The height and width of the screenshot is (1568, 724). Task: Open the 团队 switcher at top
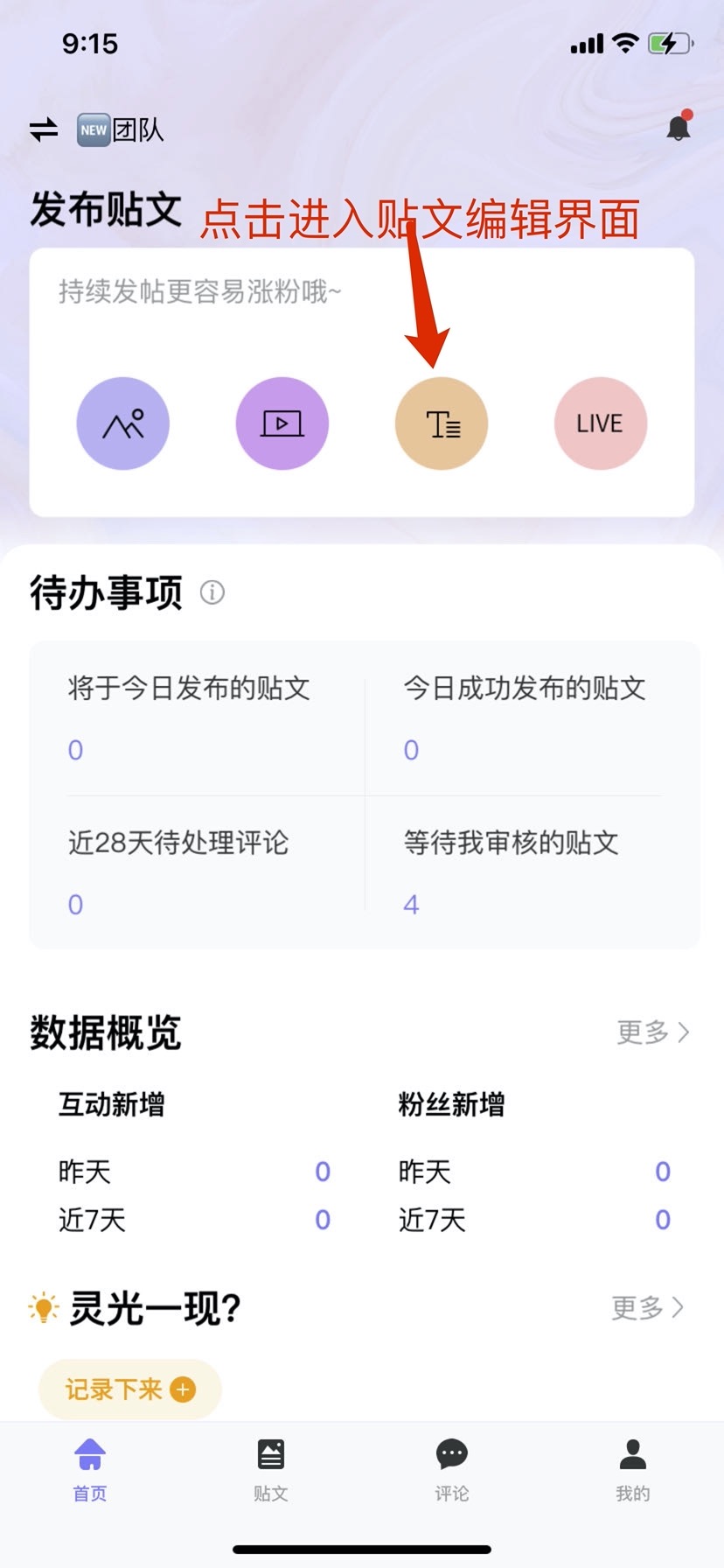[x=121, y=130]
